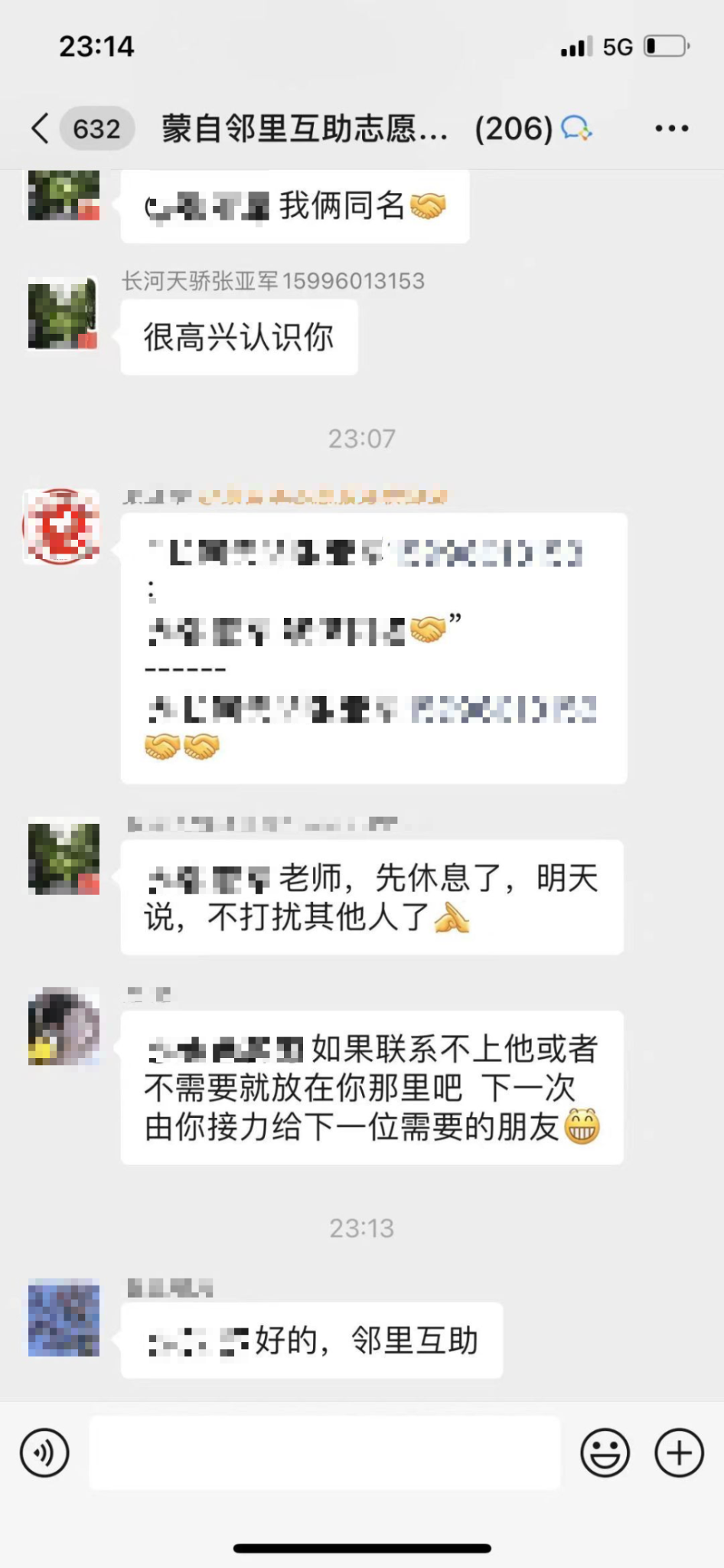Tap the red circular avatar
This screenshot has height=1568, width=724.
(x=63, y=527)
